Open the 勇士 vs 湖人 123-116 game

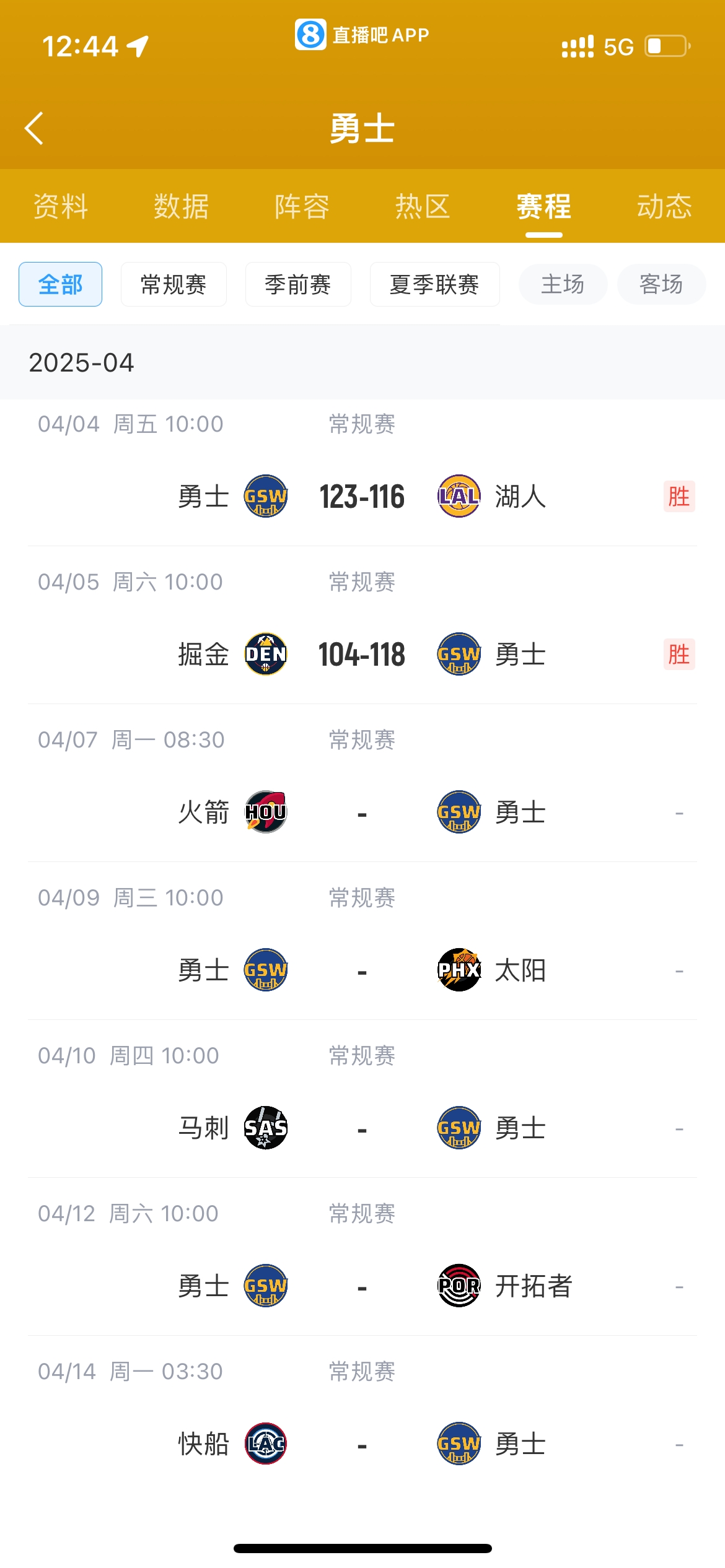(x=362, y=497)
